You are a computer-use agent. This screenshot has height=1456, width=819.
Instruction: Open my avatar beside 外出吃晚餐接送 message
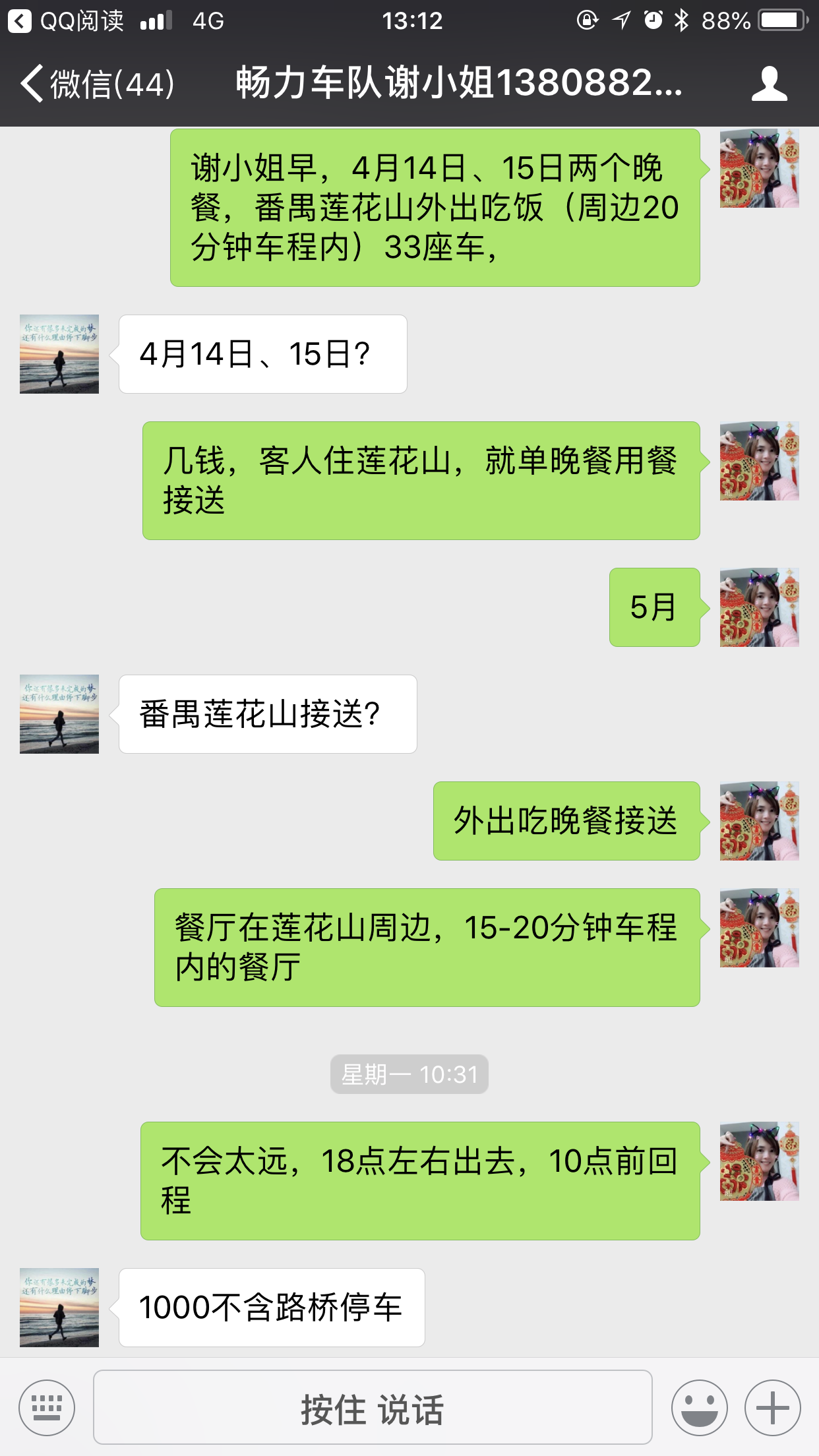(759, 821)
